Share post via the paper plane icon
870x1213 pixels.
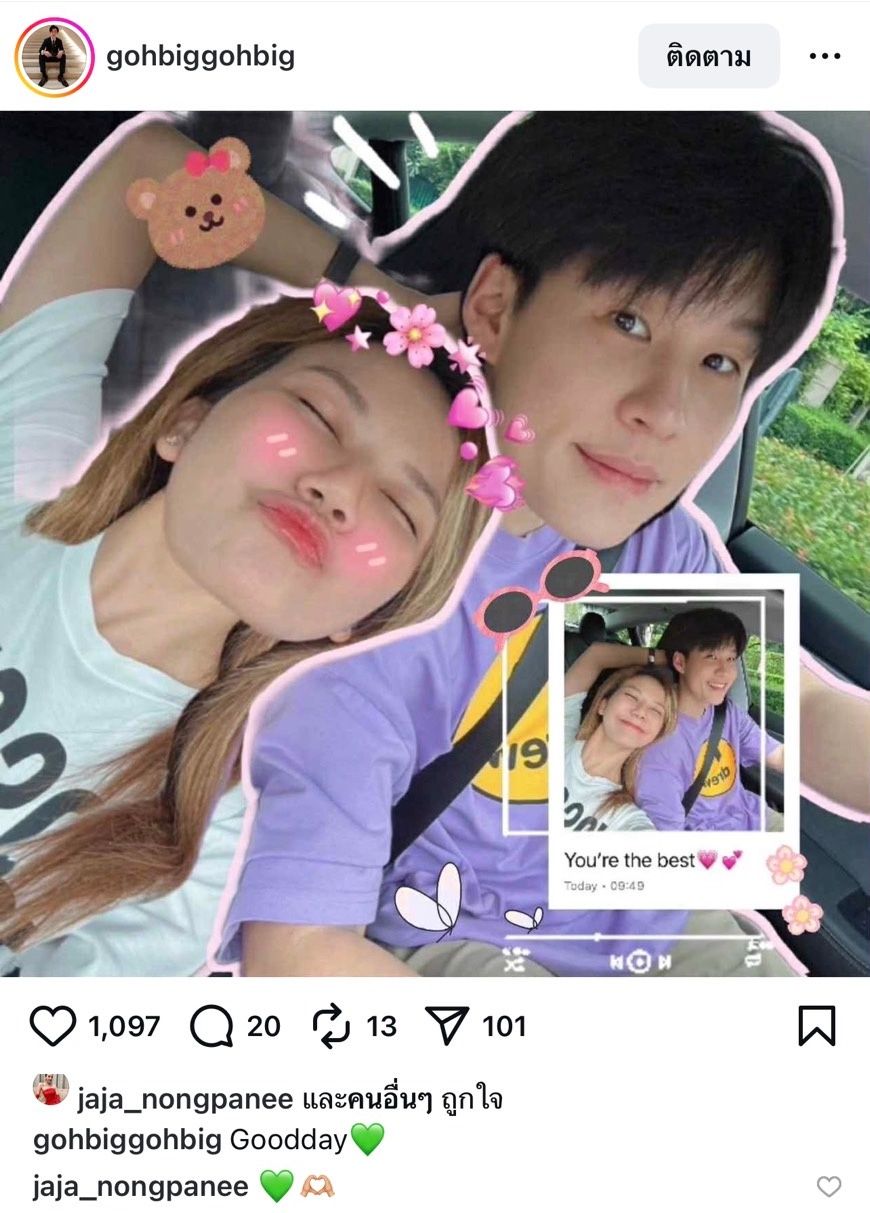(x=446, y=1026)
